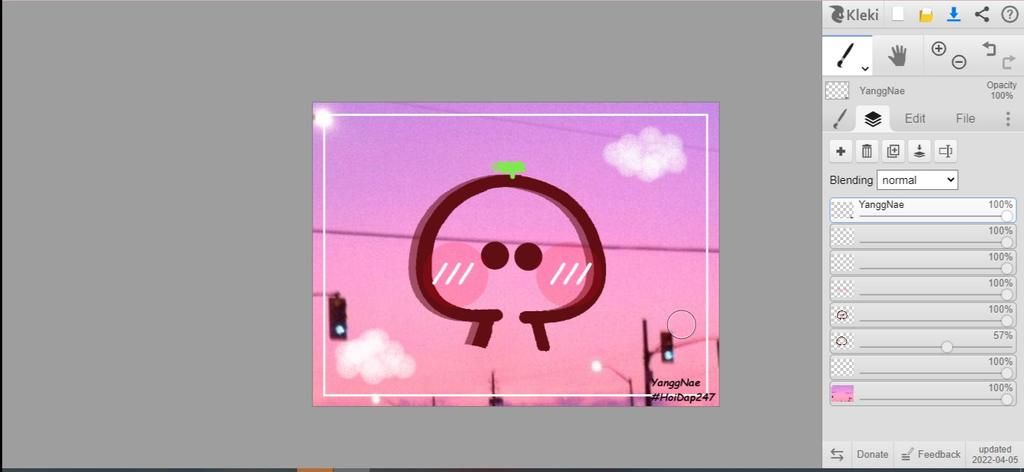Screen dimensions: 1024x472
Task: Switch to the brush settings tab
Action: (840, 118)
